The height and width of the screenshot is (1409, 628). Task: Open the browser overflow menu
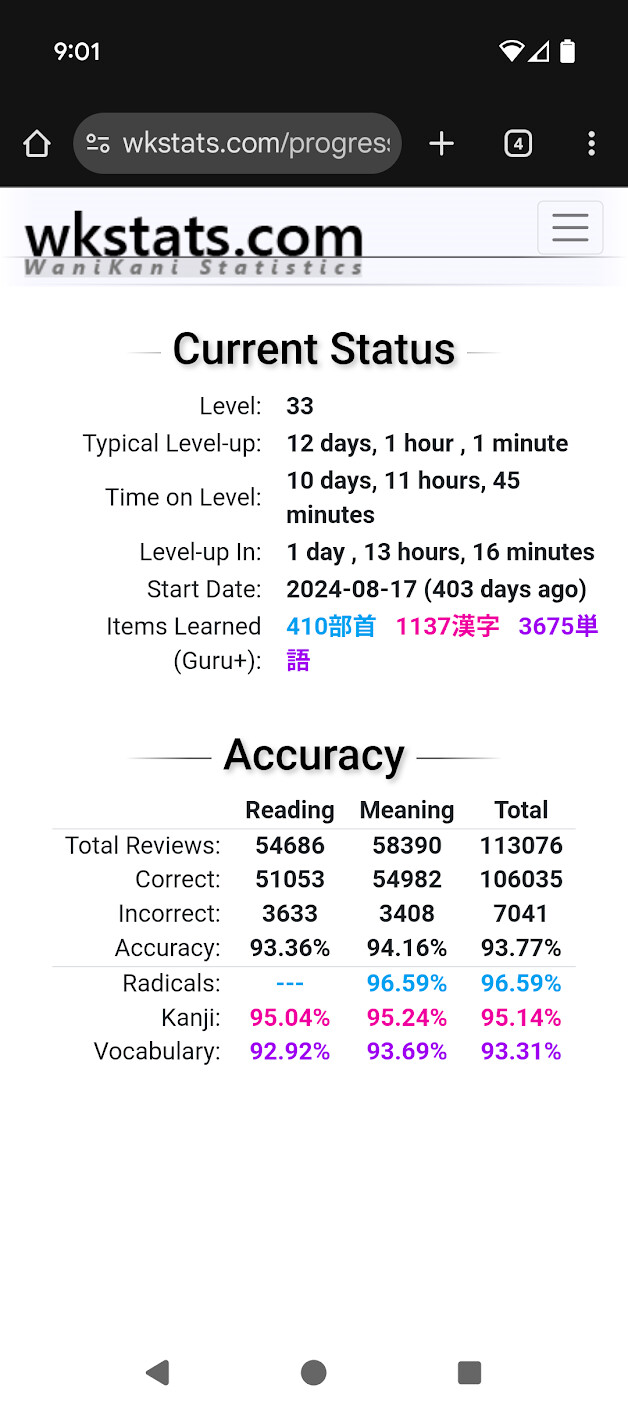click(591, 144)
